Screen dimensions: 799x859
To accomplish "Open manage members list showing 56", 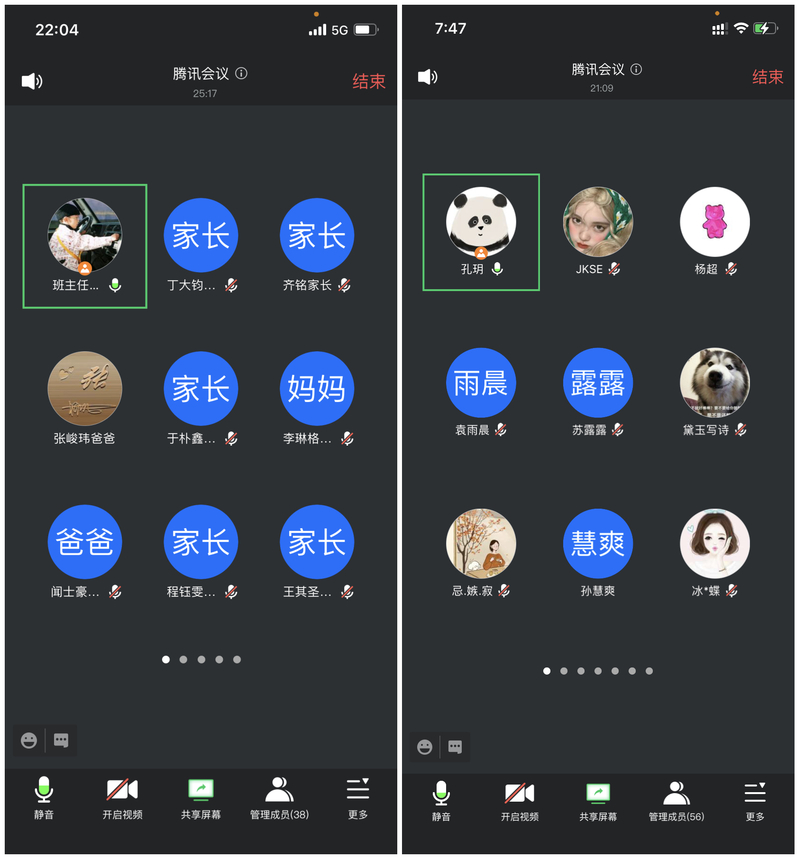I will [676, 800].
